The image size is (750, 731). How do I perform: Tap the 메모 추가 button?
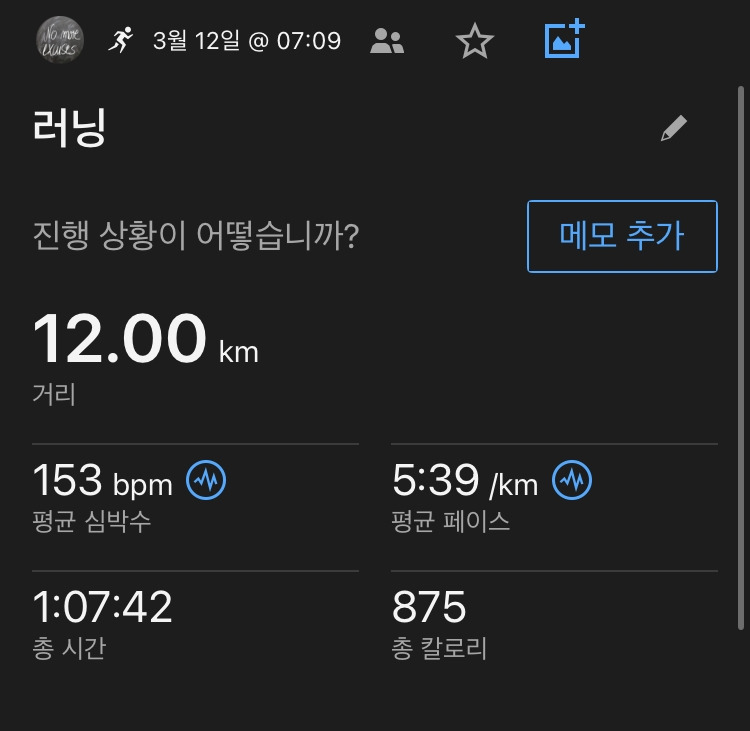coord(622,236)
